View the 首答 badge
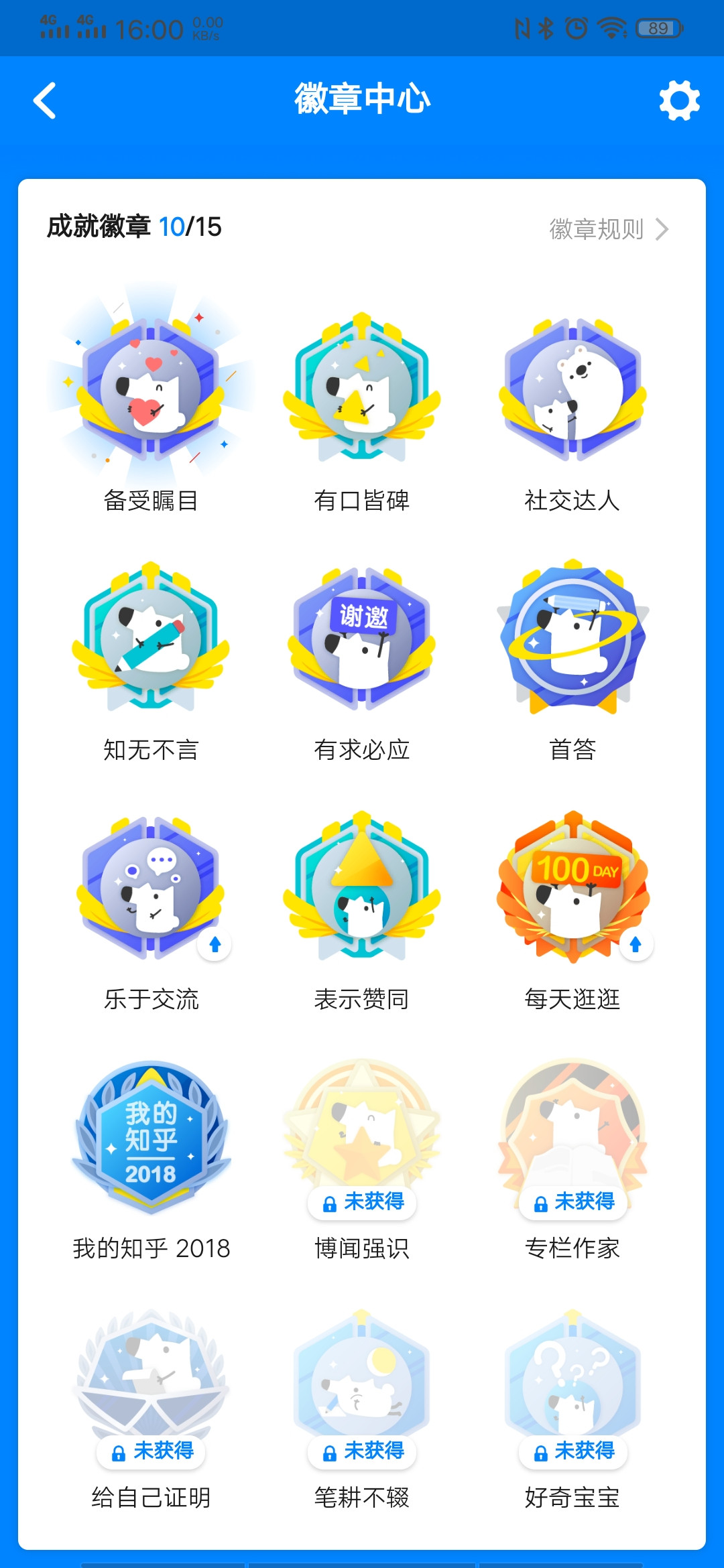 coord(572,637)
